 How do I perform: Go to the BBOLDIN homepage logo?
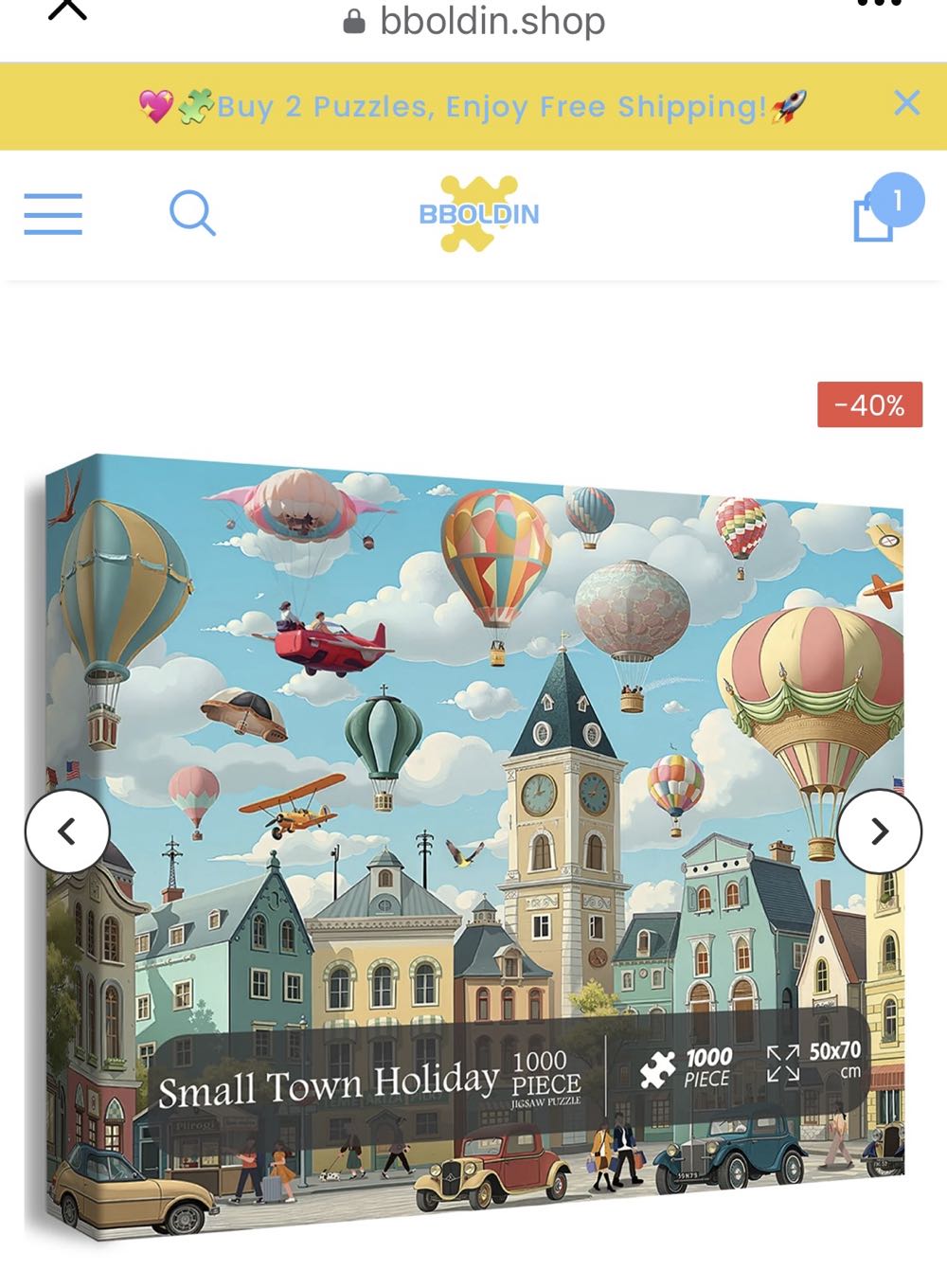(478, 214)
